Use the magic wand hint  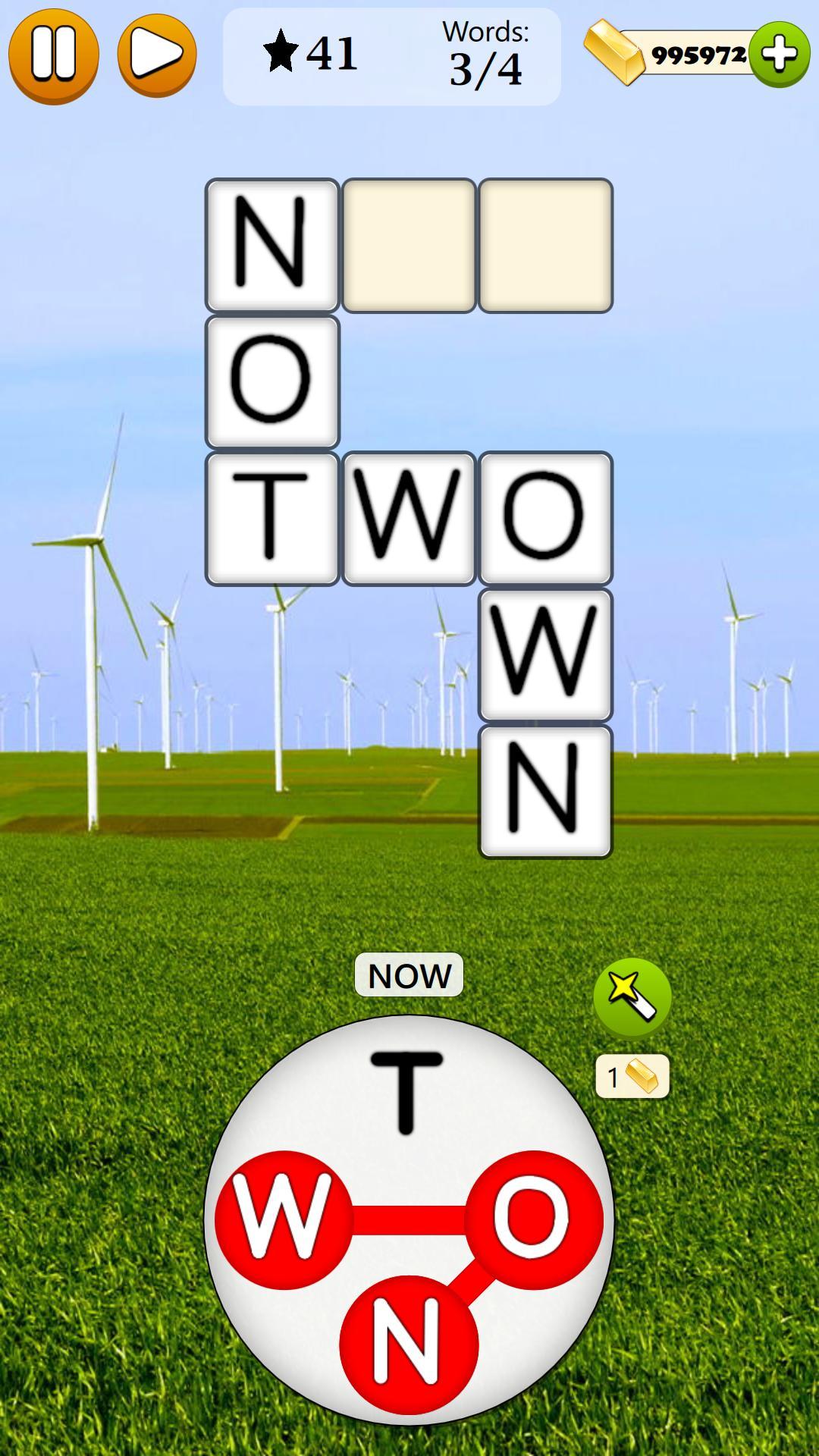632,997
